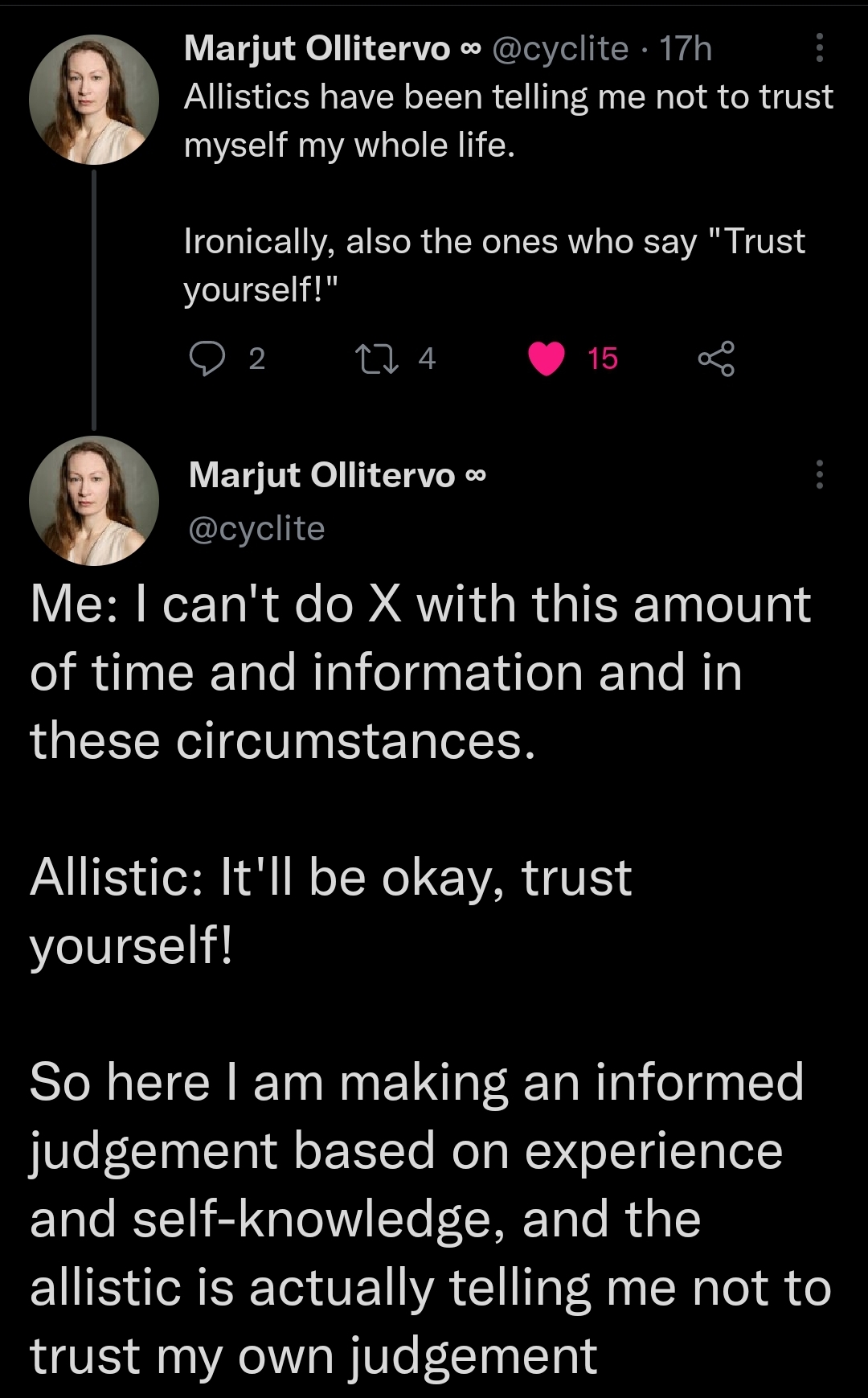Open overflow menu on the 17h tweet
The width and height of the screenshot is (868, 1398).
[819, 48]
